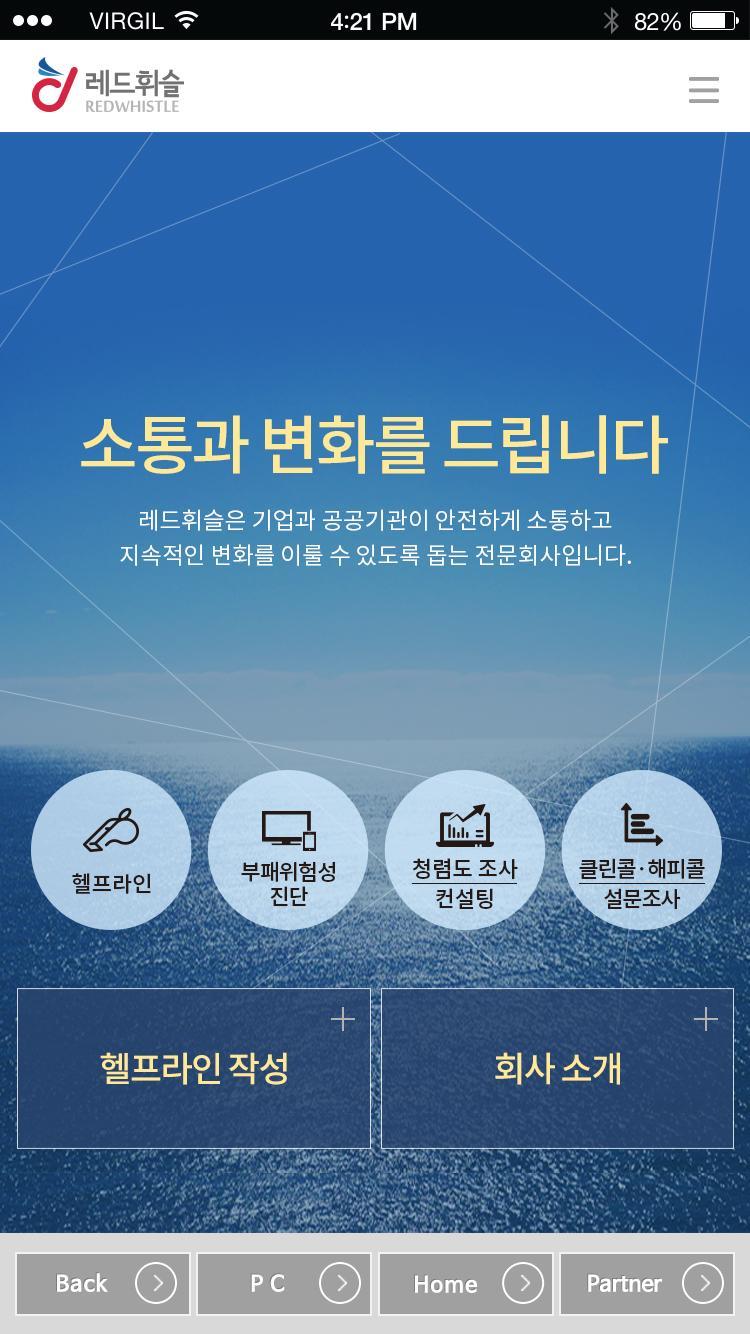Switch to the PC version
Image resolution: width=750 pixels, height=1334 pixels.
pos(284,1283)
